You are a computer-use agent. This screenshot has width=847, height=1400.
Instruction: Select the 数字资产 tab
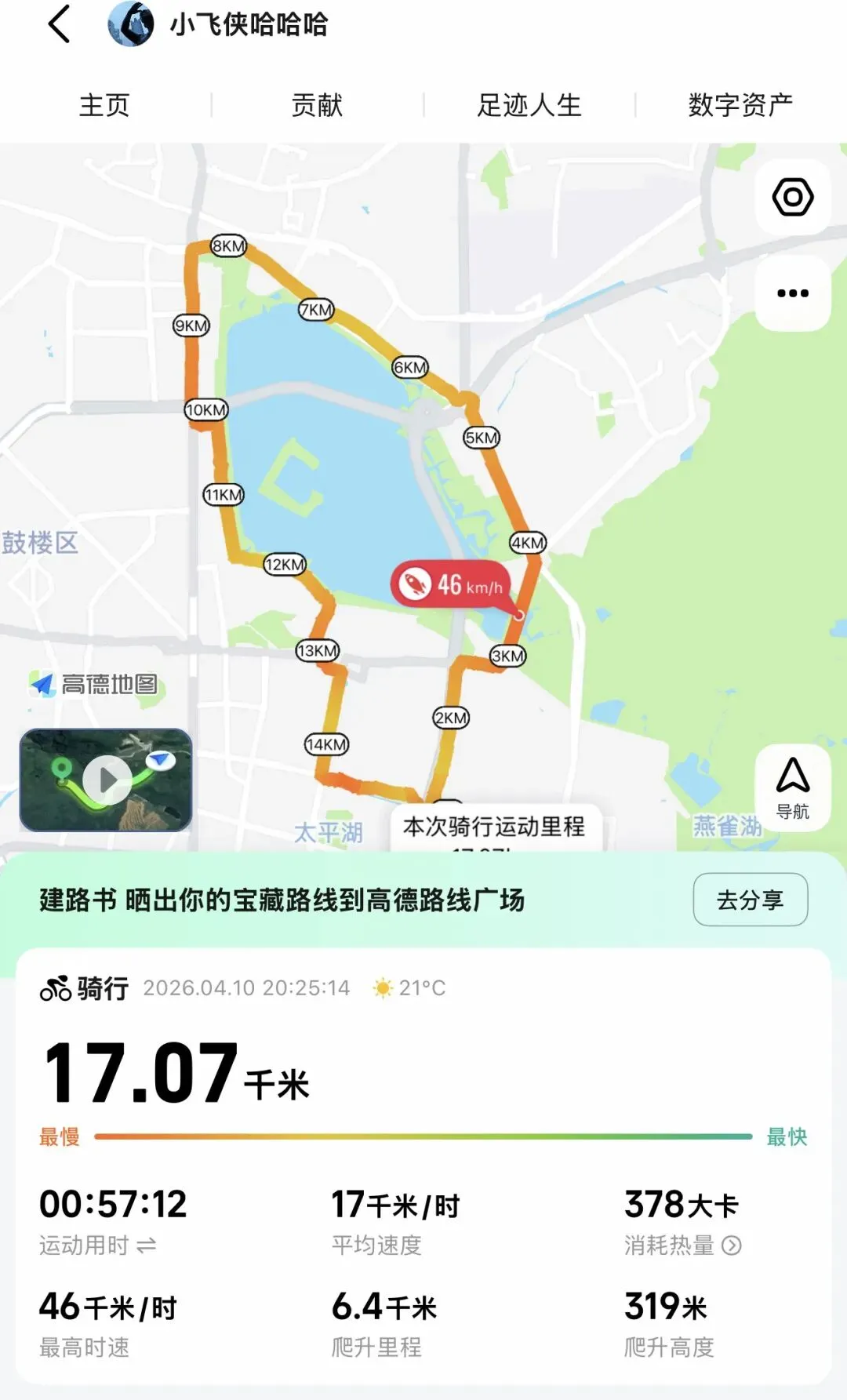(x=740, y=105)
